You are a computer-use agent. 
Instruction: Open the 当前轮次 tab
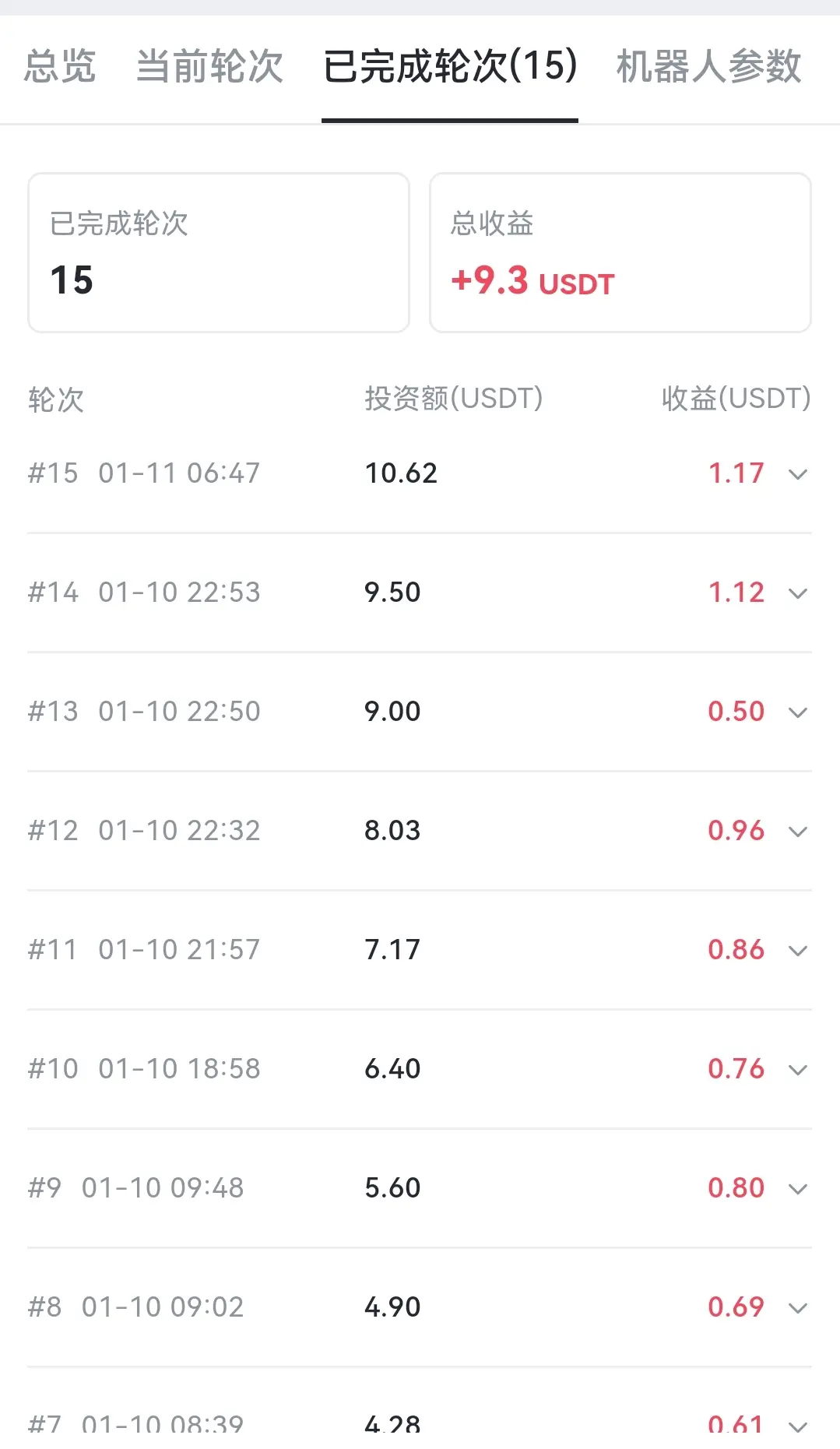click(x=209, y=66)
